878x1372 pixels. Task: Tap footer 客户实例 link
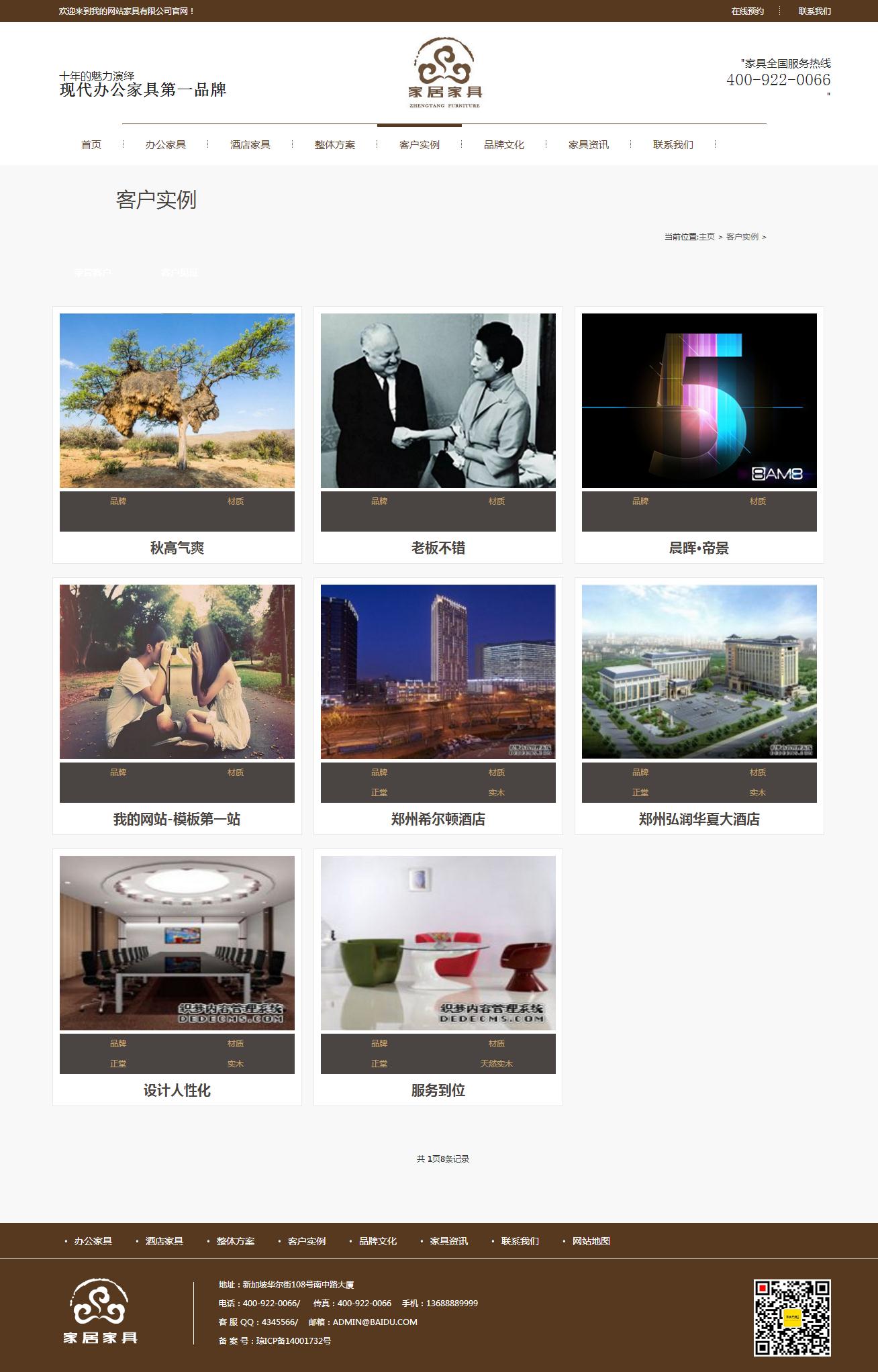pyautogui.click(x=307, y=1241)
